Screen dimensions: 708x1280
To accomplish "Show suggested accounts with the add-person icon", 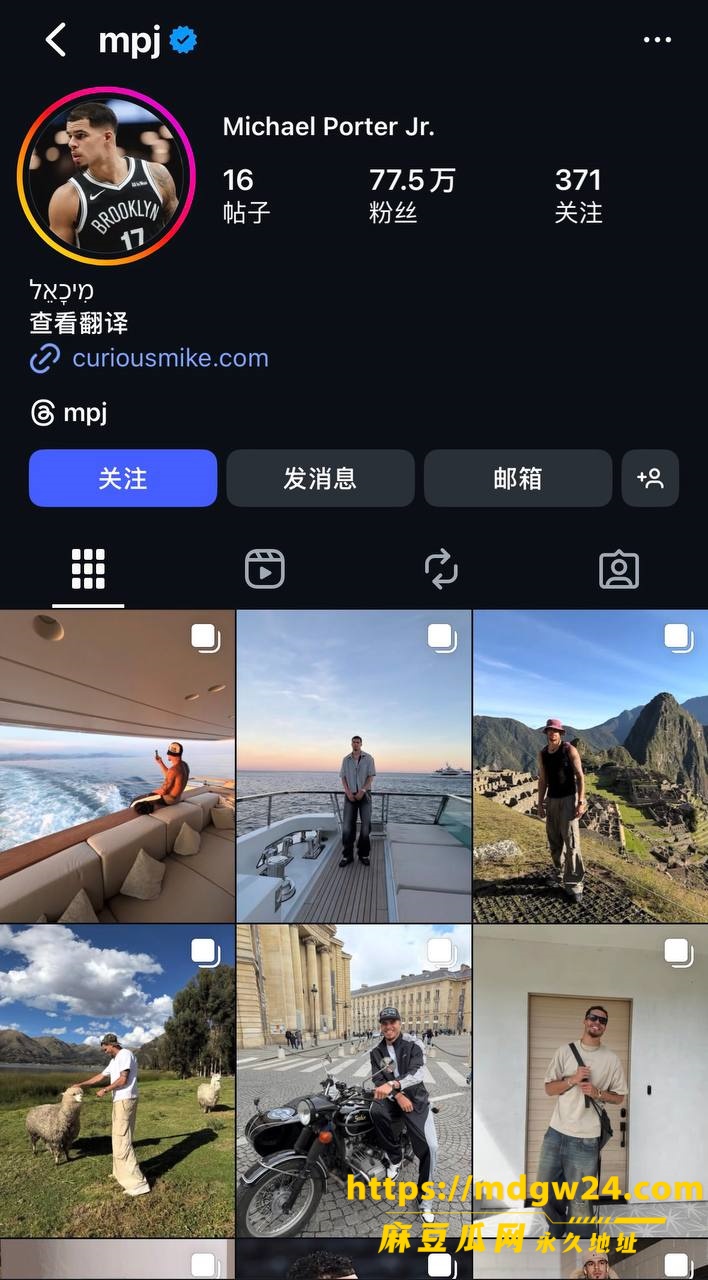I will 650,478.
